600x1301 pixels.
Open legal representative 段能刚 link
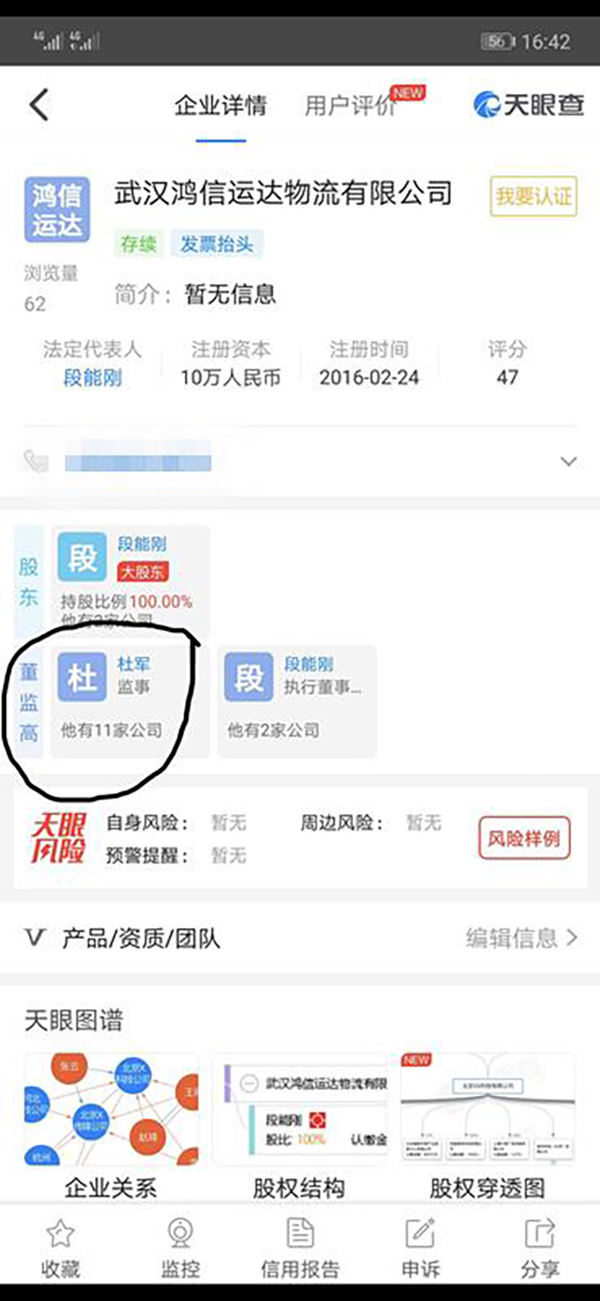(x=91, y=378)
